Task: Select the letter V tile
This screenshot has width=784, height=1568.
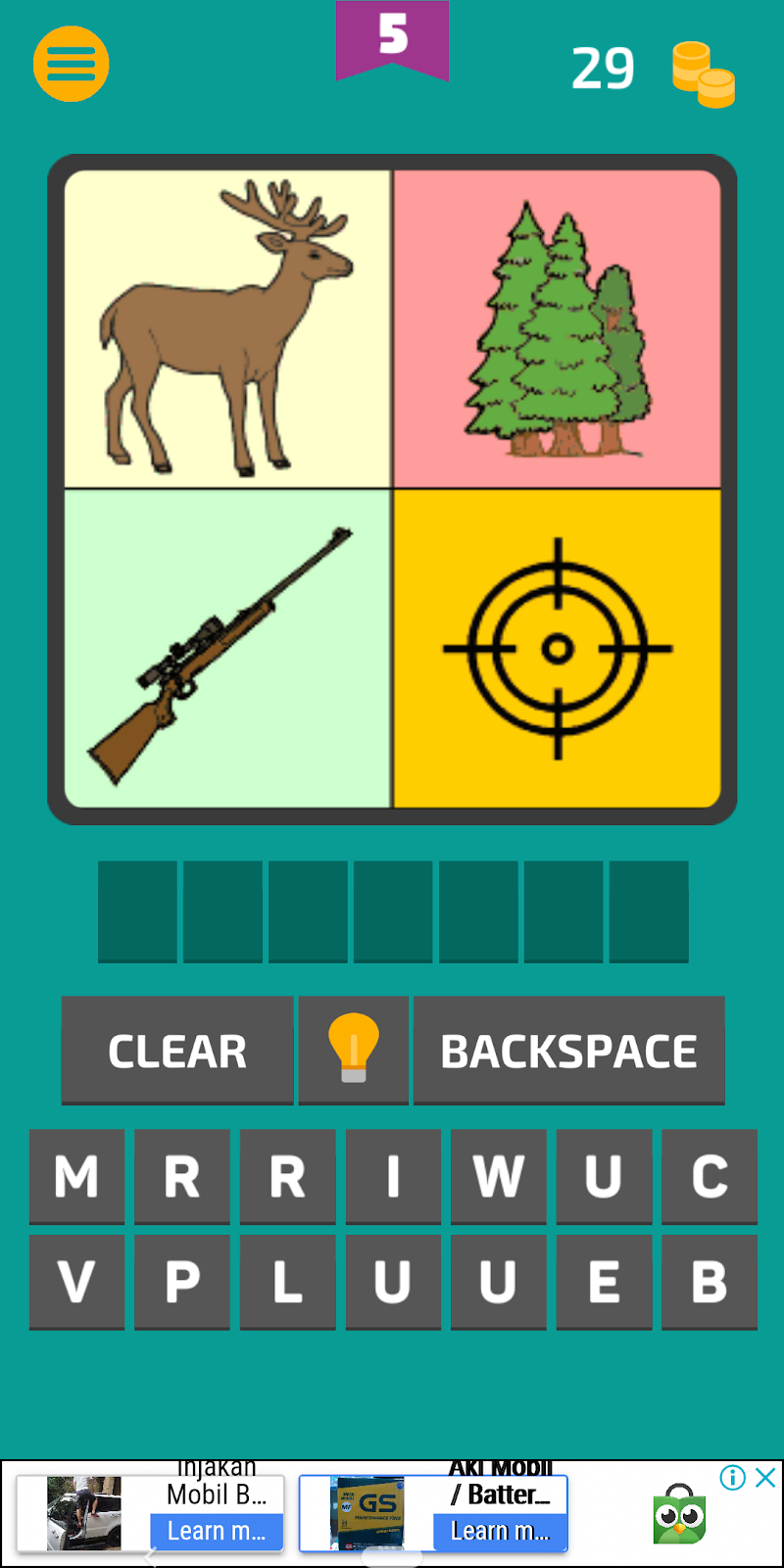Action: click(76, 1281)
